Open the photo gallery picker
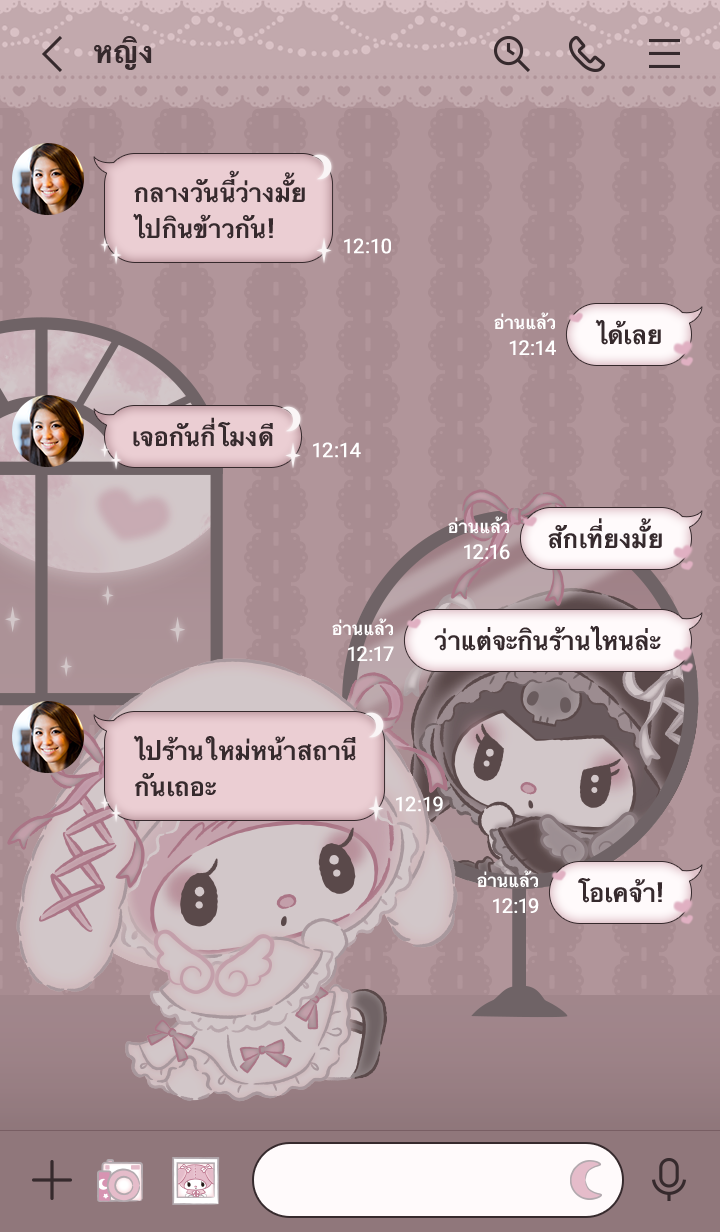The image size is (720, 1232). 195,1181
